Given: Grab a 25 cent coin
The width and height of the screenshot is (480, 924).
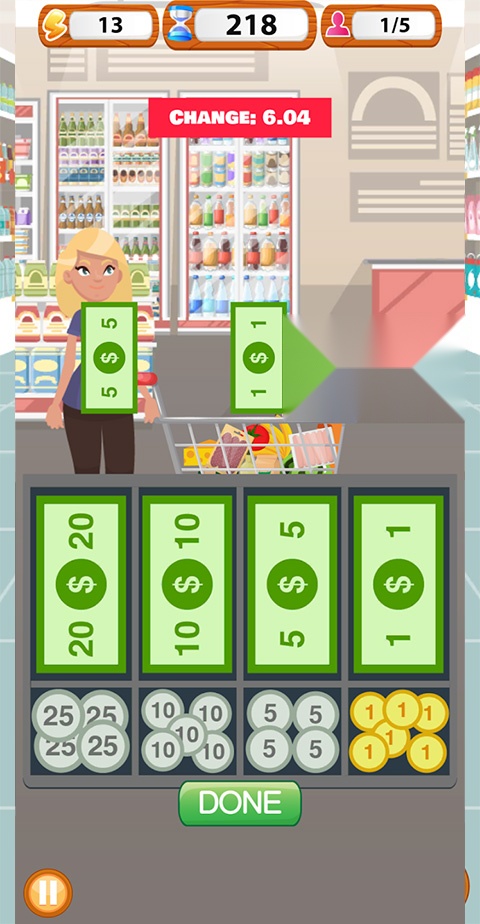Looking at the screenshot, I should click(x=81, y=731).
